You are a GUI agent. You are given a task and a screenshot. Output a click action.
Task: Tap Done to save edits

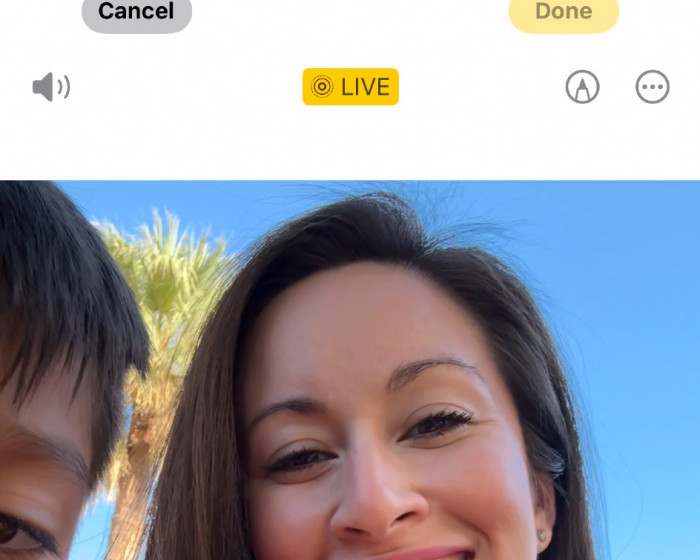[563, 13]
